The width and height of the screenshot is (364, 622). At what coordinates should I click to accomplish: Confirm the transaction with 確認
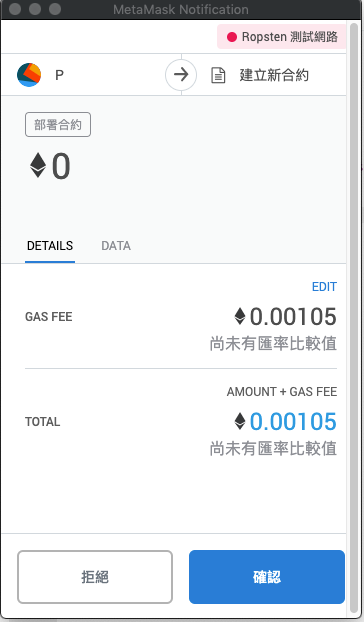pos(267,577)
